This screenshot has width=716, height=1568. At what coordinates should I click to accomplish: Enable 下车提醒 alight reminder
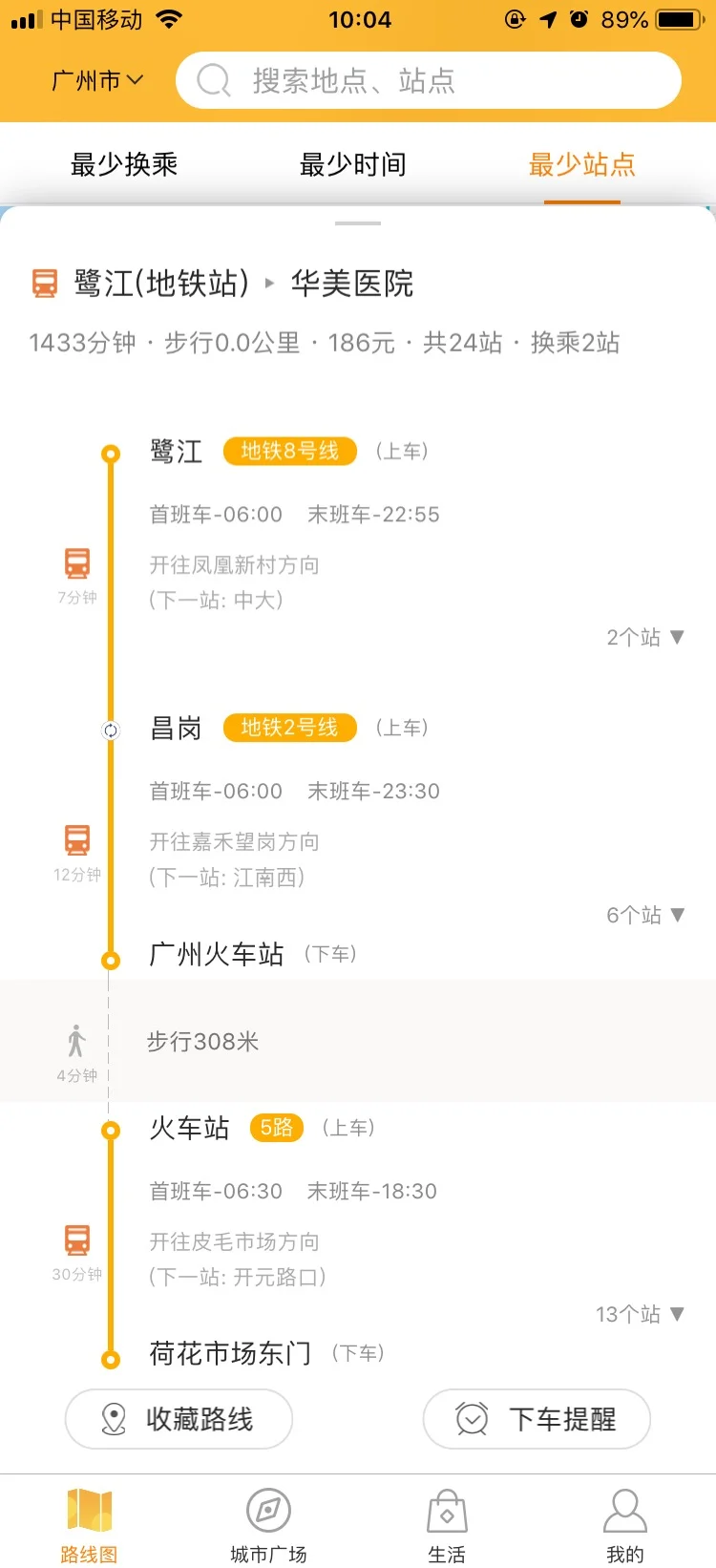pyautogui.click(x=536, y=1420)
